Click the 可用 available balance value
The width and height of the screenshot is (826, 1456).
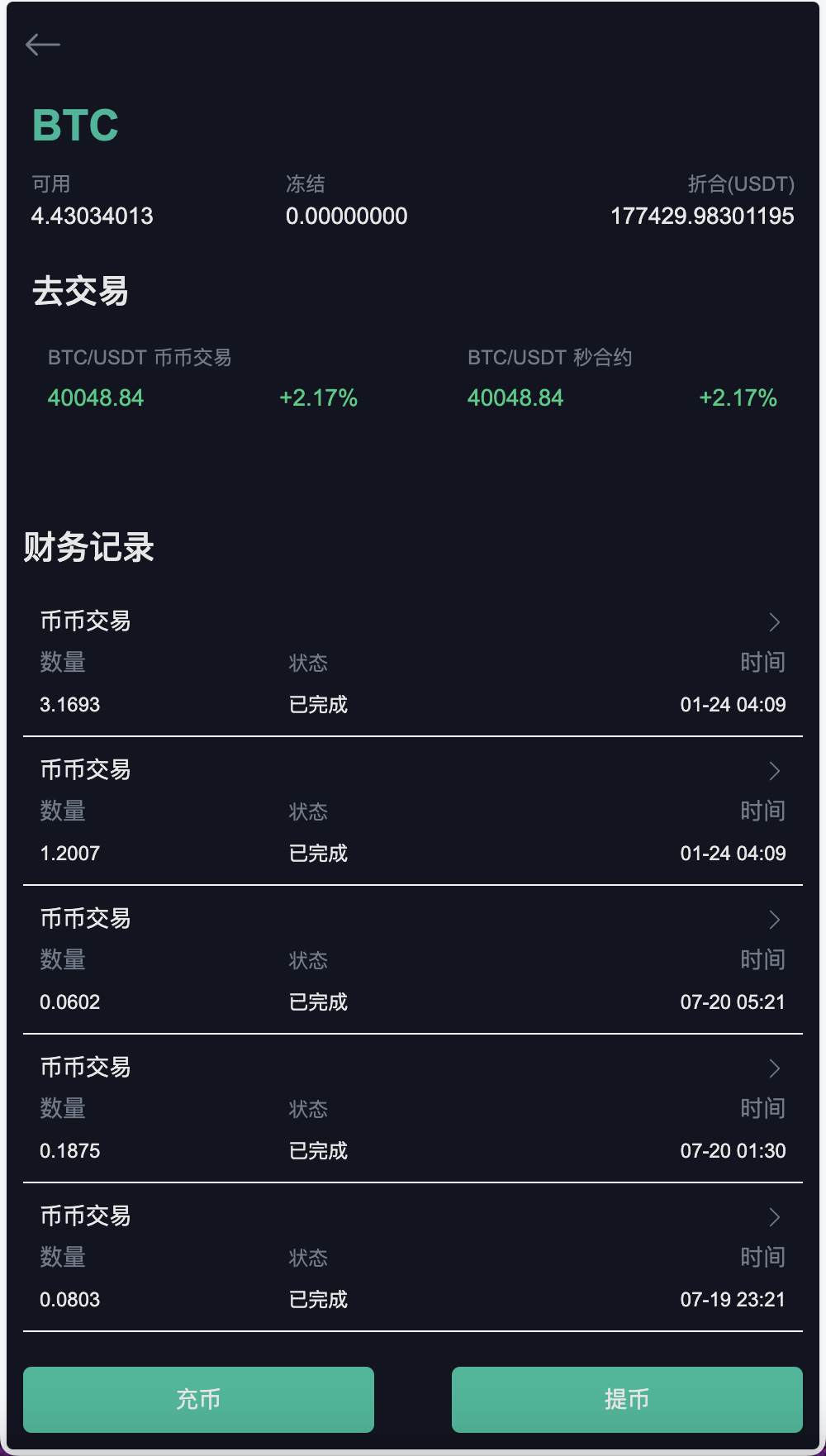coord(91,216)
